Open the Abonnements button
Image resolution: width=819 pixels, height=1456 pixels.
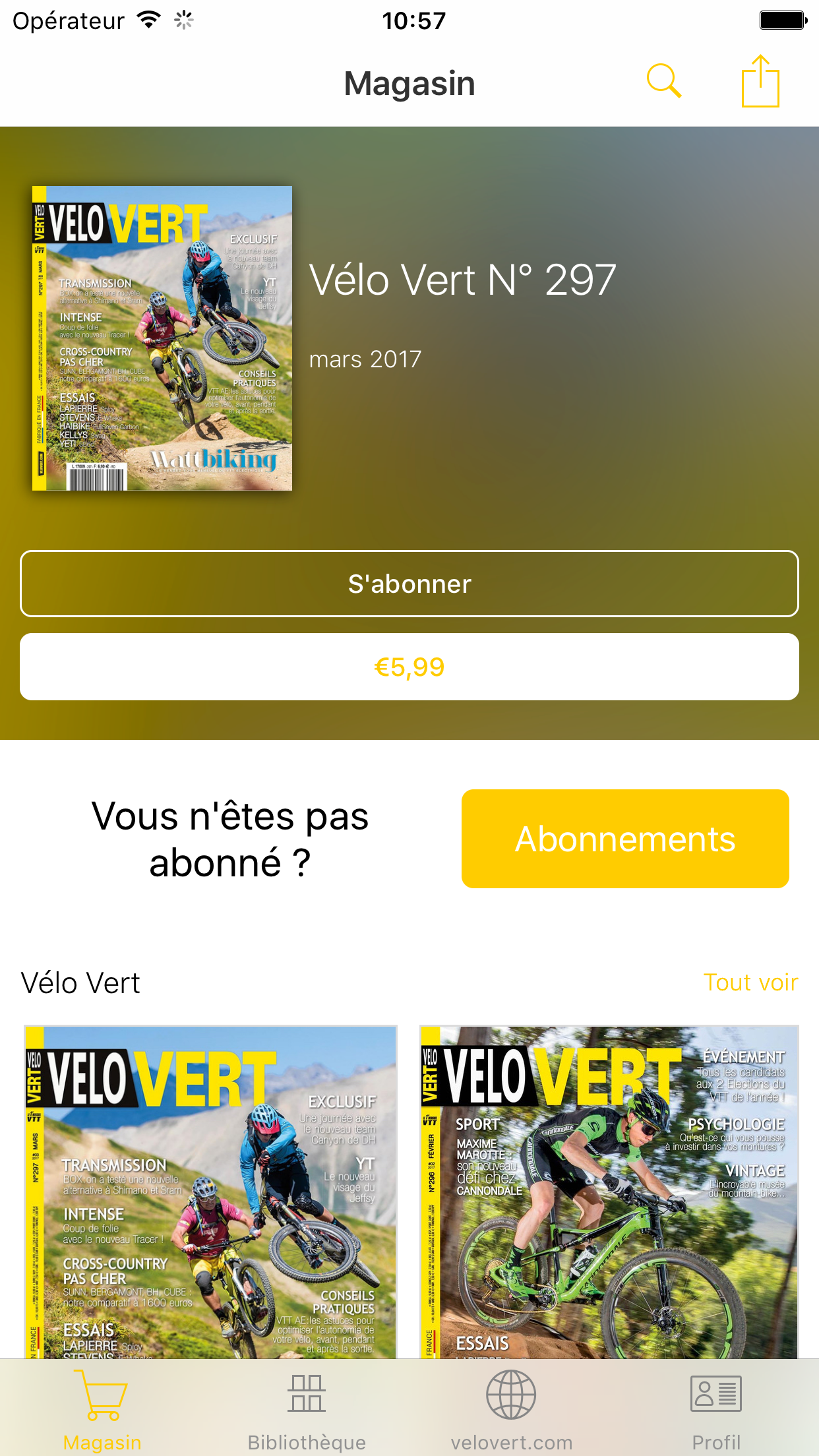click(x=625, y=839)
